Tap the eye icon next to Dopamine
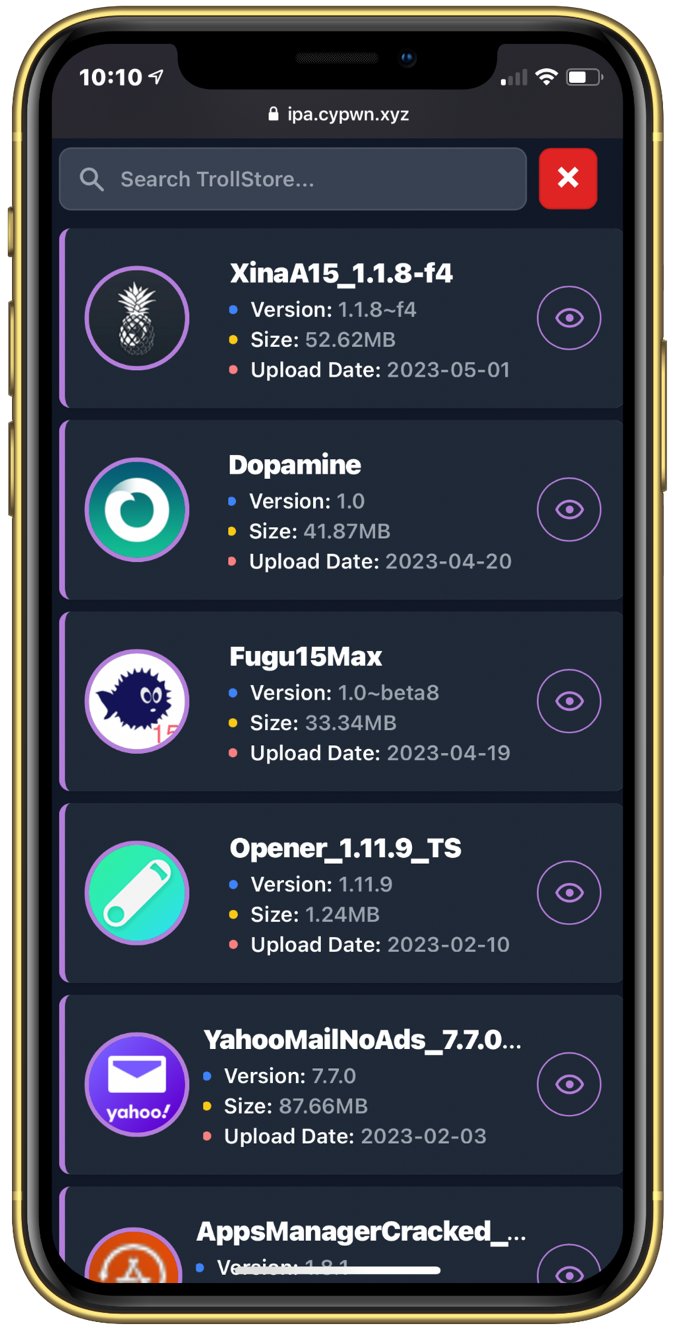This screenshot has width=675, height=1336. click(x=569, y=510)
